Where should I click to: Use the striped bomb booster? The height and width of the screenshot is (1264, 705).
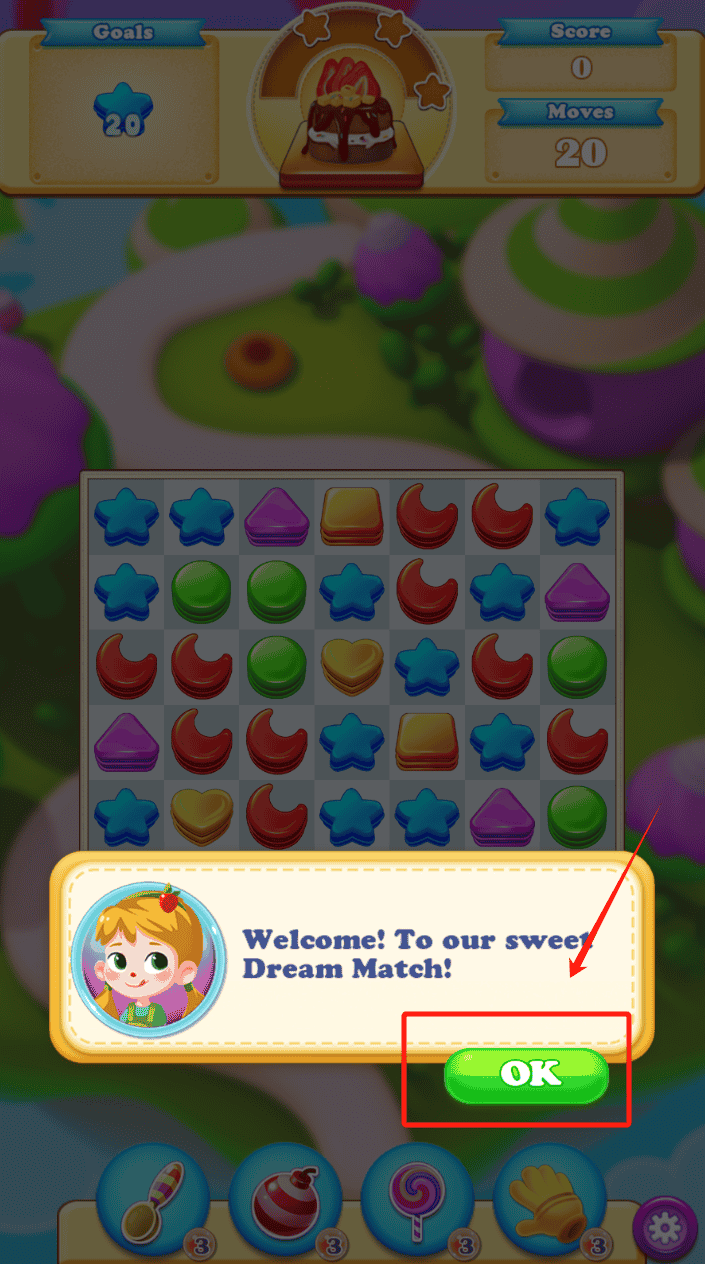point(285,1200)
